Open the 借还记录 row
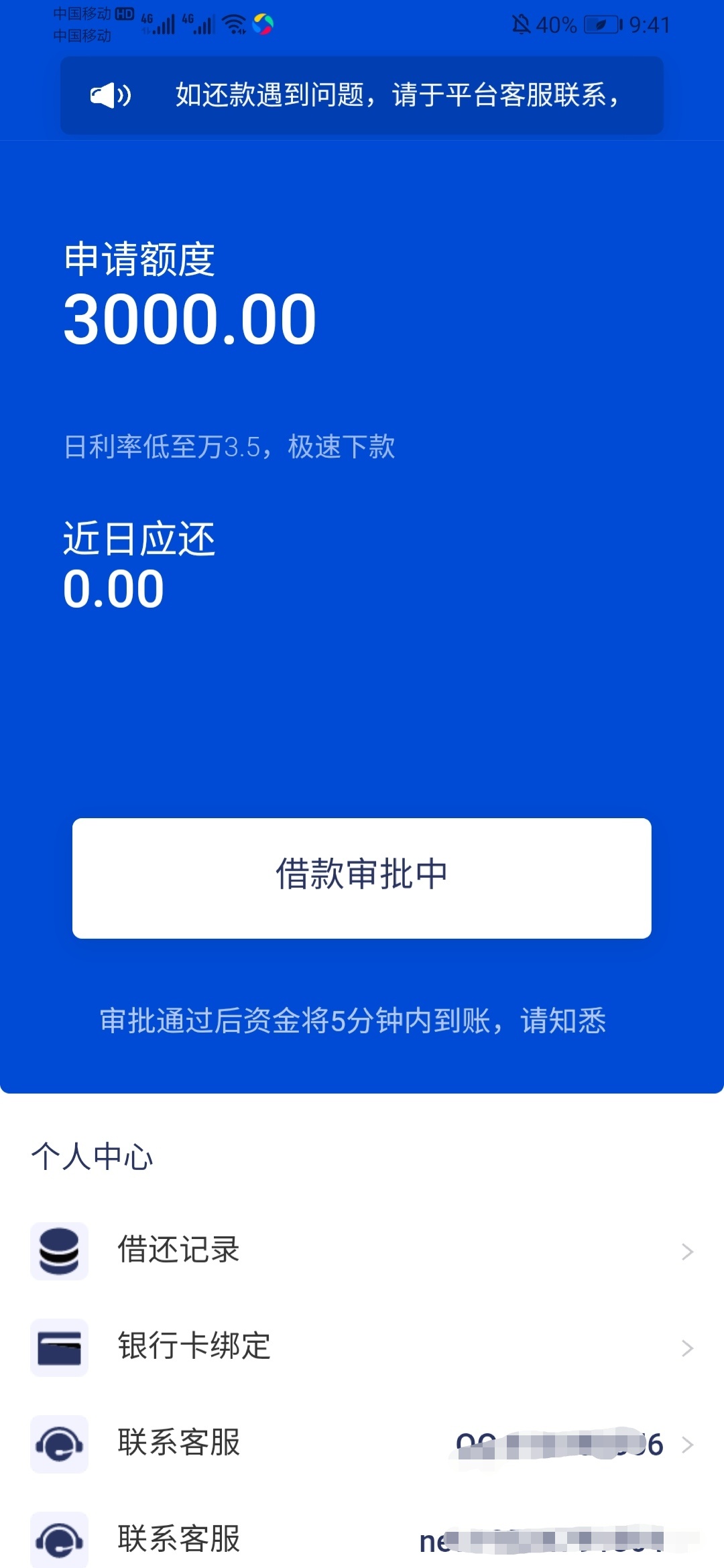This screenshot has height=1568, width=724. pyautogui.click(x=362, y=1250)
